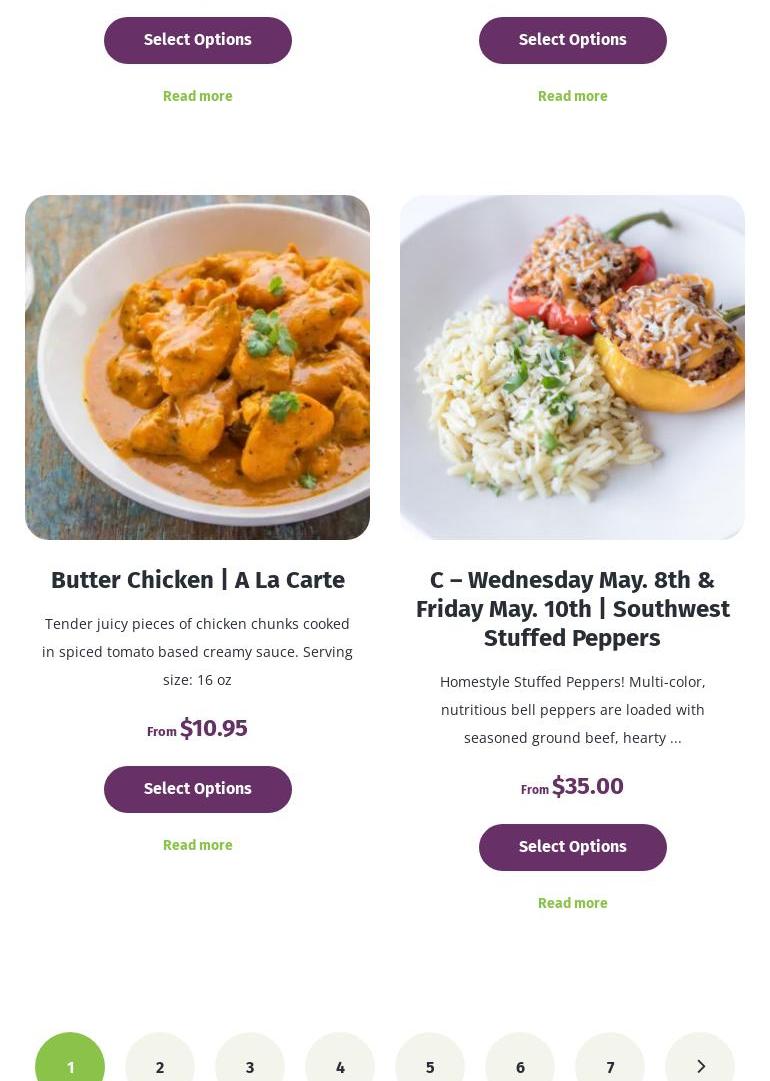Open the Butter Chicken | A La Carte title link
Viewport: 770px width, 1081px height.
pyautogui.click(x=198, y=580)
